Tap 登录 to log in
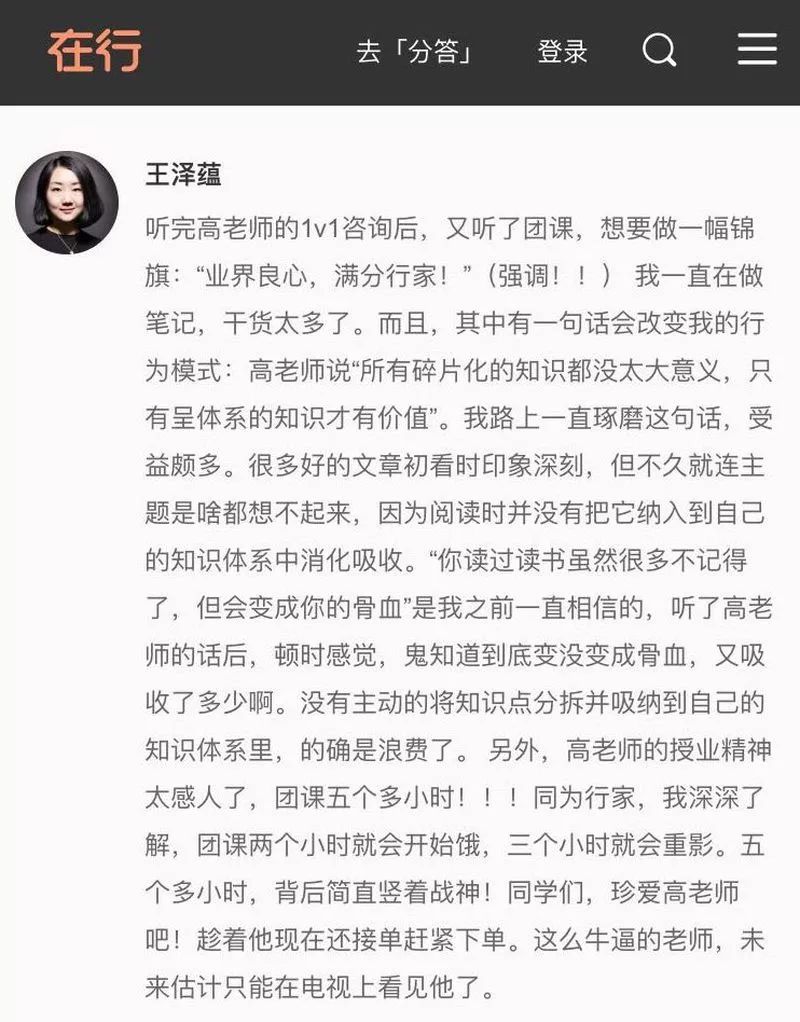800x1022 pixels. [562, 51]
